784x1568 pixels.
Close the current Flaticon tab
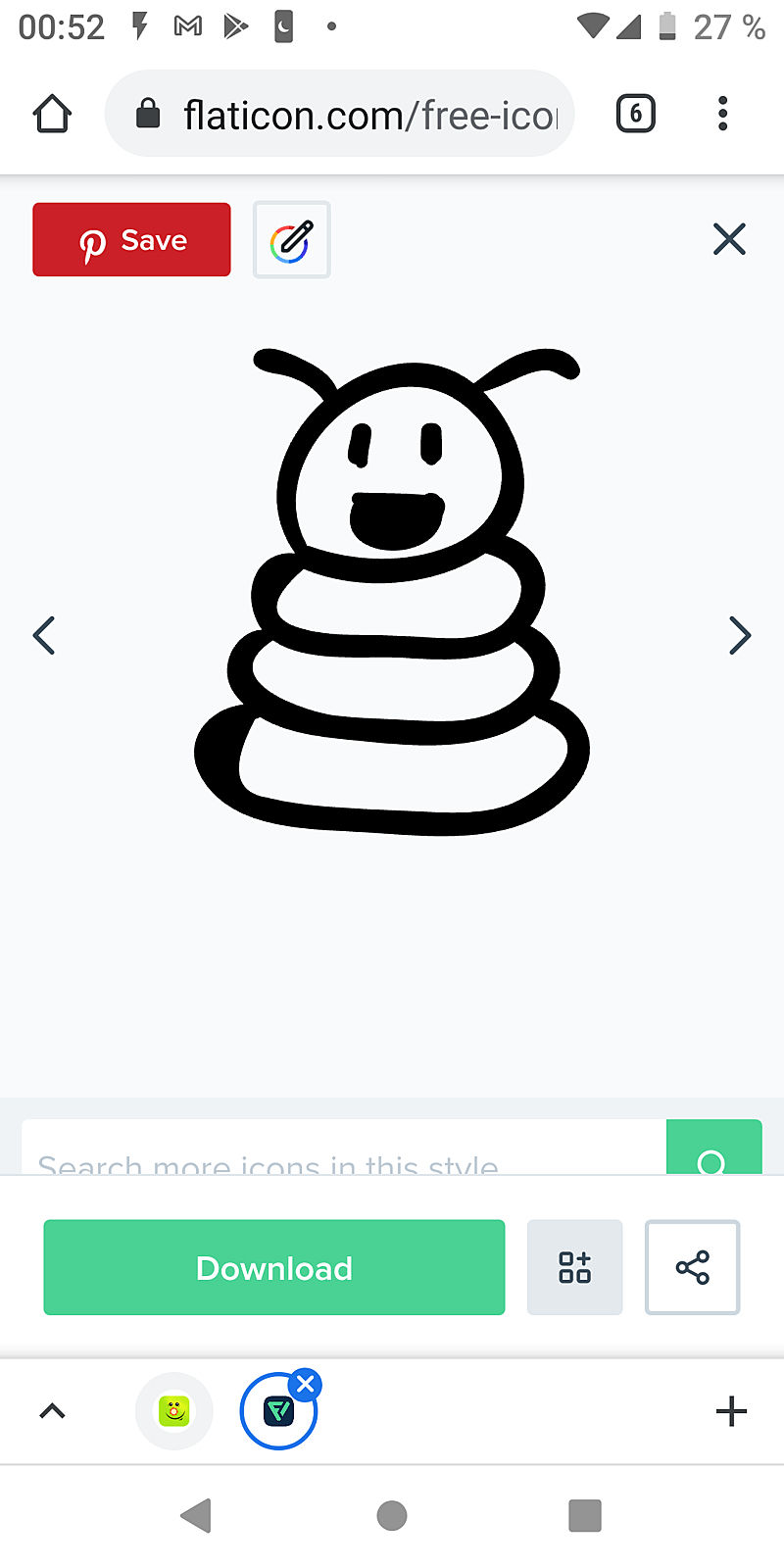click(306, 1385)
